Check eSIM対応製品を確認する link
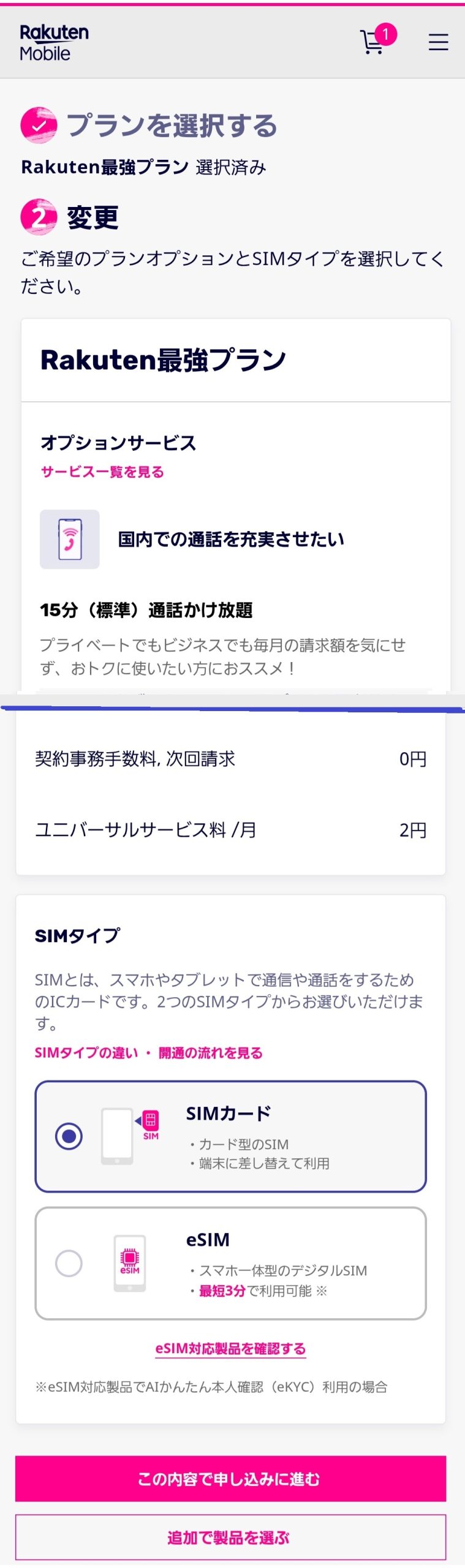 point(230,1349)
